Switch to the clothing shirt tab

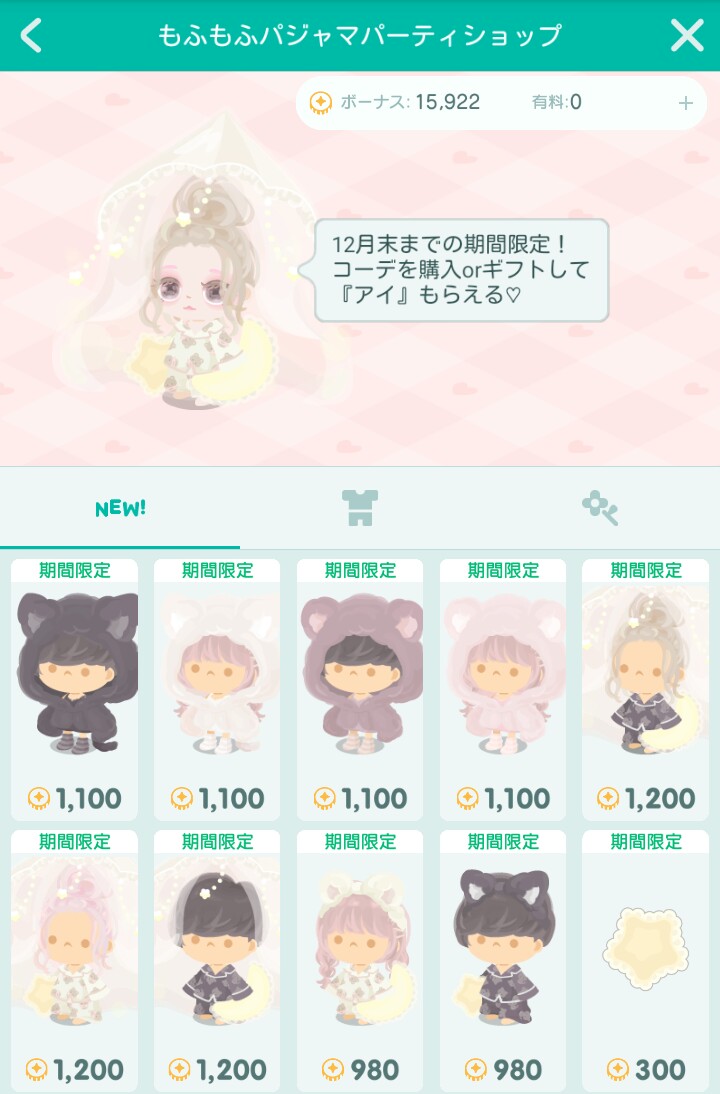tap(360, 508)
